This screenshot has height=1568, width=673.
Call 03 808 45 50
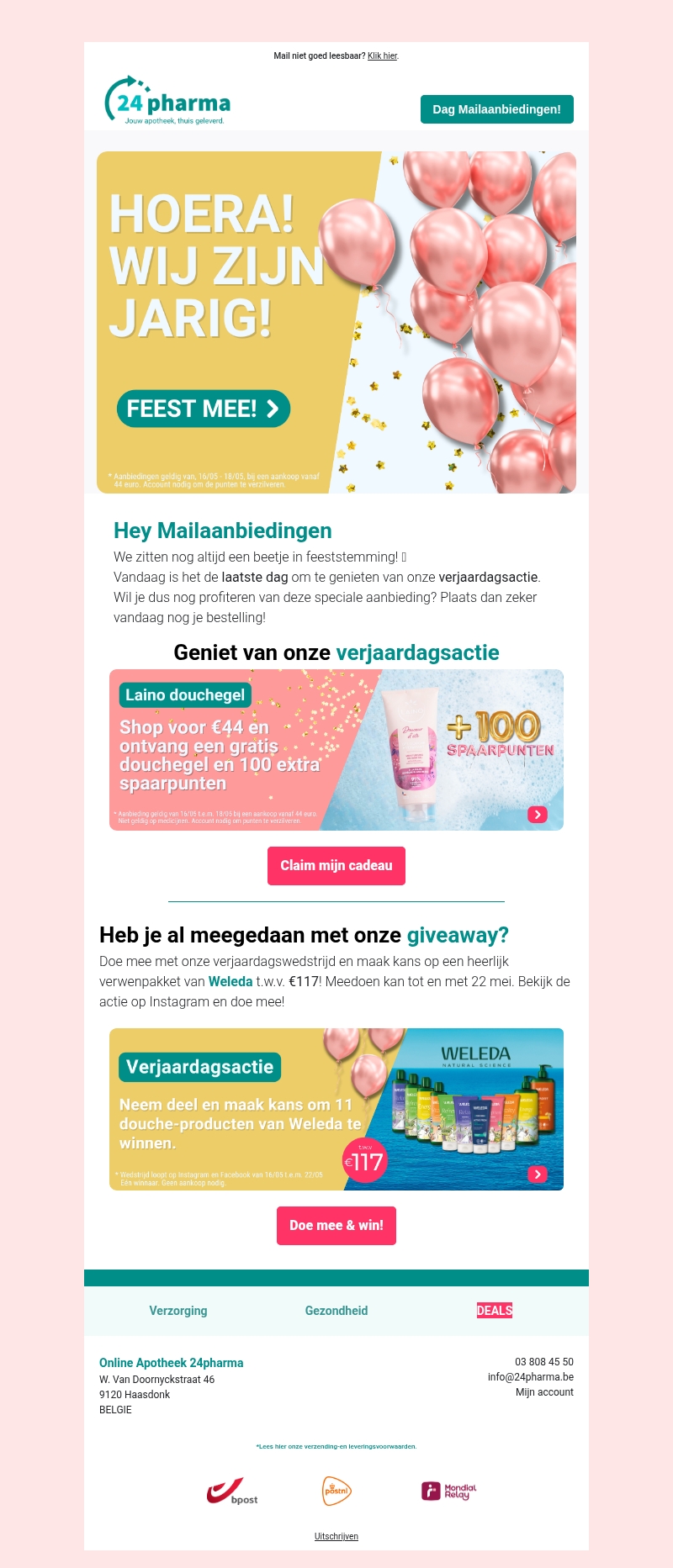tap(543, 1362)
